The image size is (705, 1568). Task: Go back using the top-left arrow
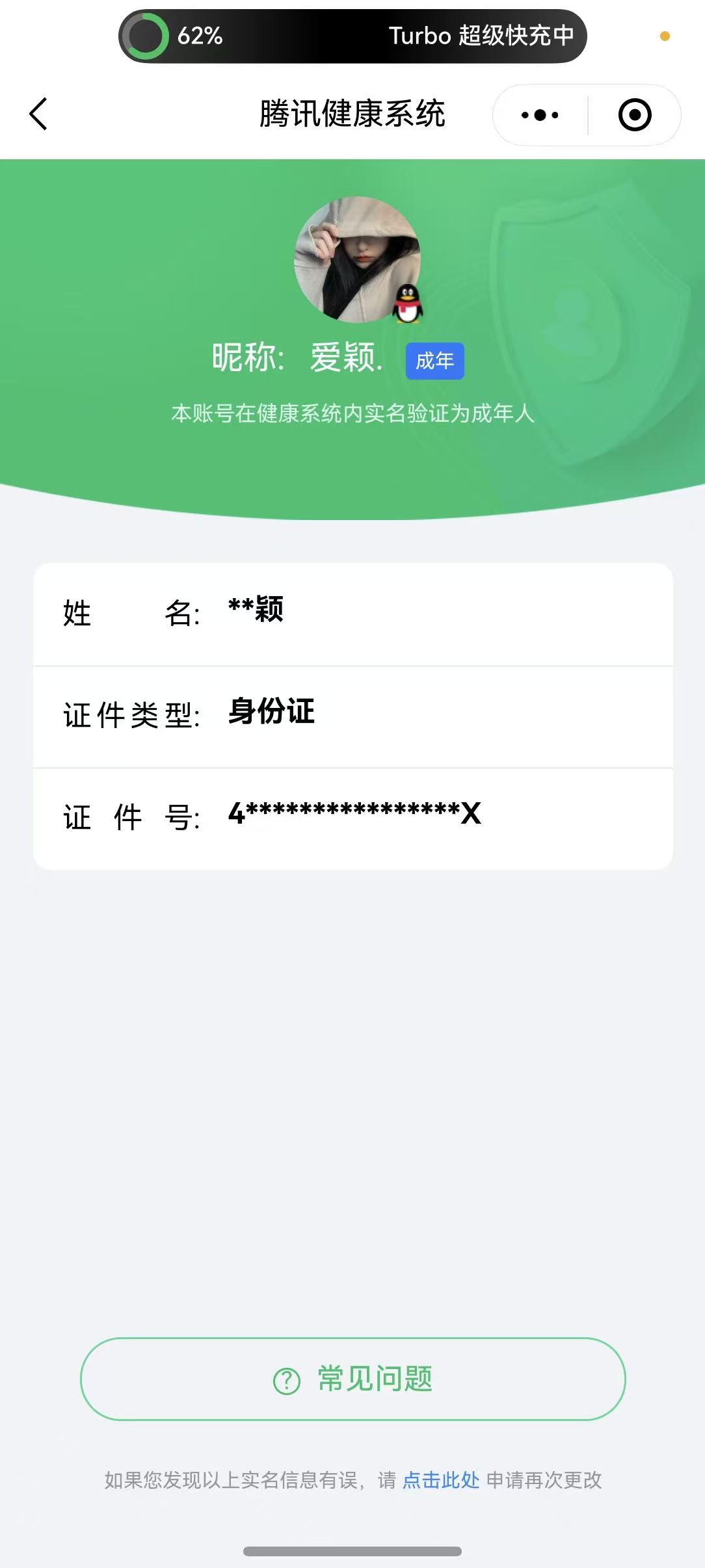39,114
